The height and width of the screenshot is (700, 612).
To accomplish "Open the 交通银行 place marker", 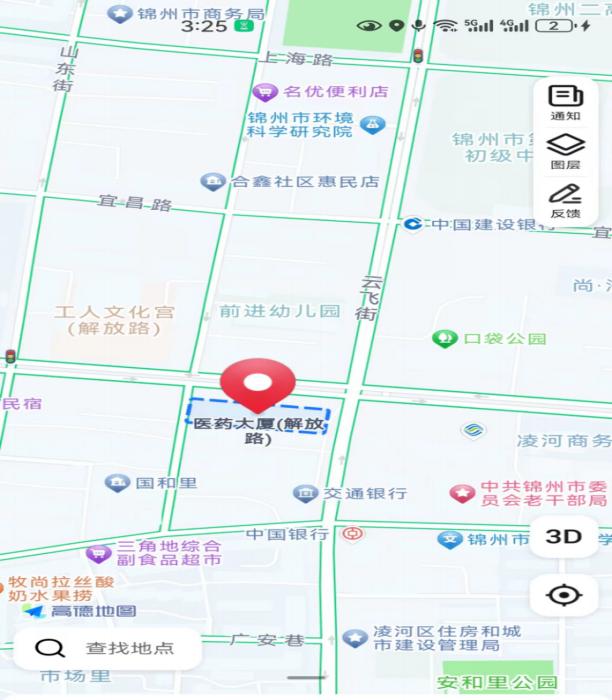I will (306, 493).
